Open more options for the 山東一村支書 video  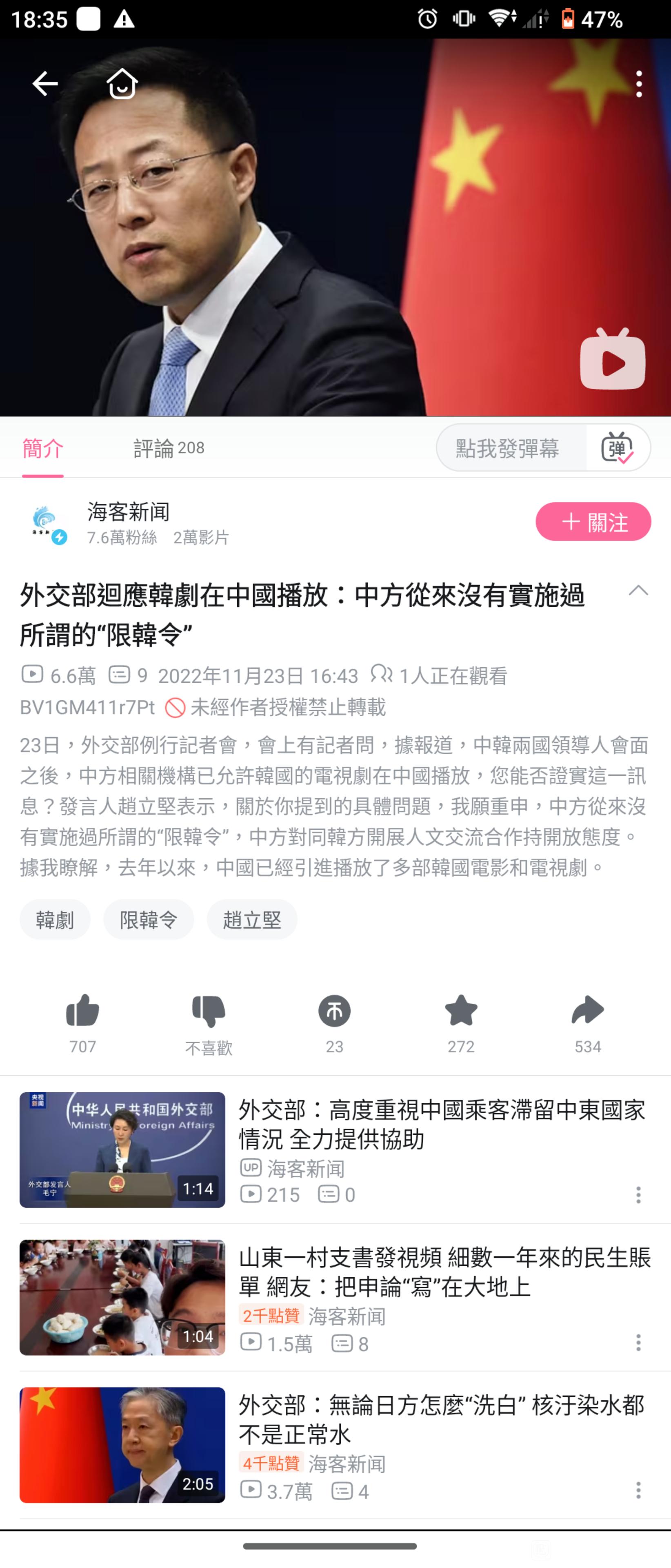point(638,1343)
